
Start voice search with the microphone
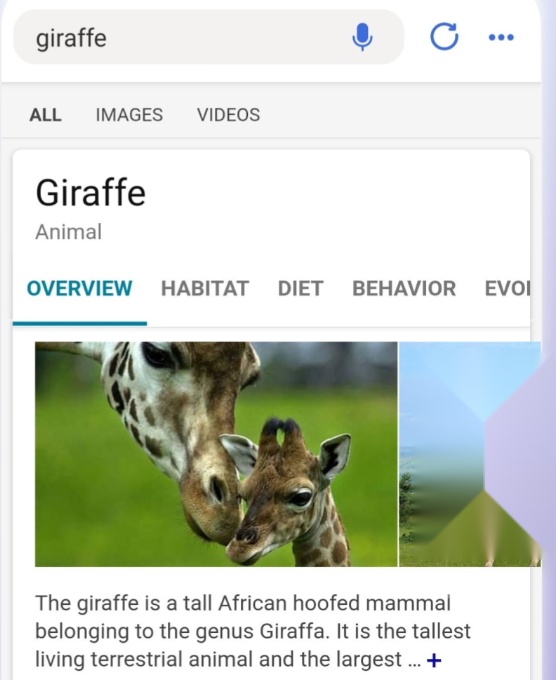362,37
